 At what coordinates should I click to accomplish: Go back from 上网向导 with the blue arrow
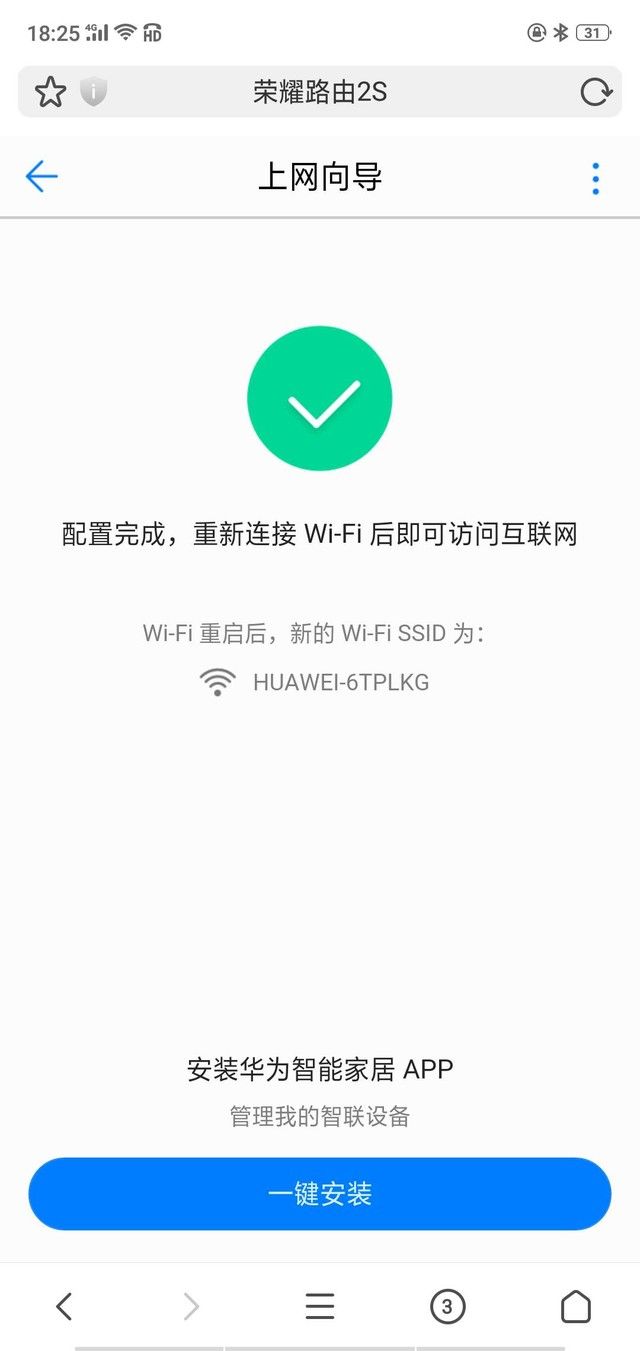click(x=41, y=177)
